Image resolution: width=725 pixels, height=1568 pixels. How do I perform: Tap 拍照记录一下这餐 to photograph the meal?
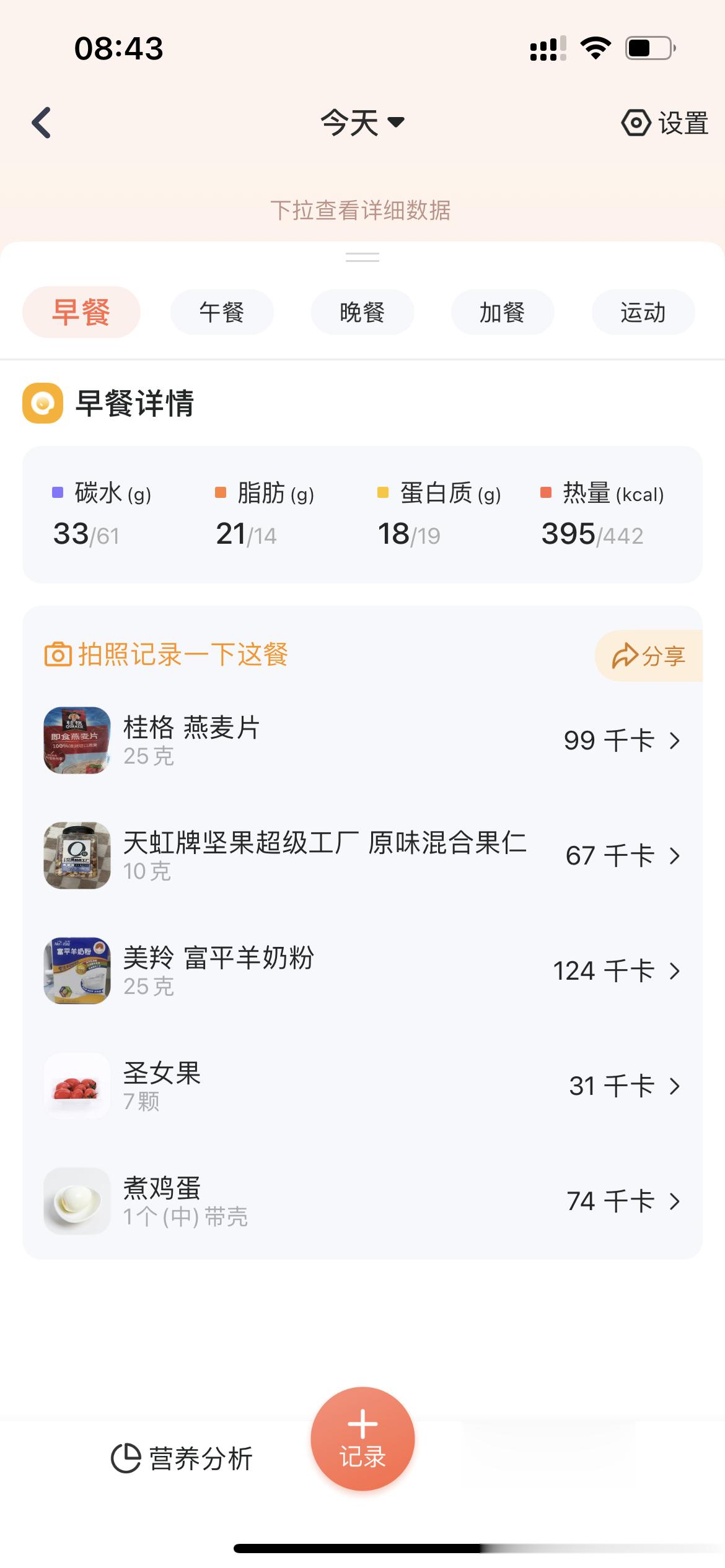click(166, 655)
